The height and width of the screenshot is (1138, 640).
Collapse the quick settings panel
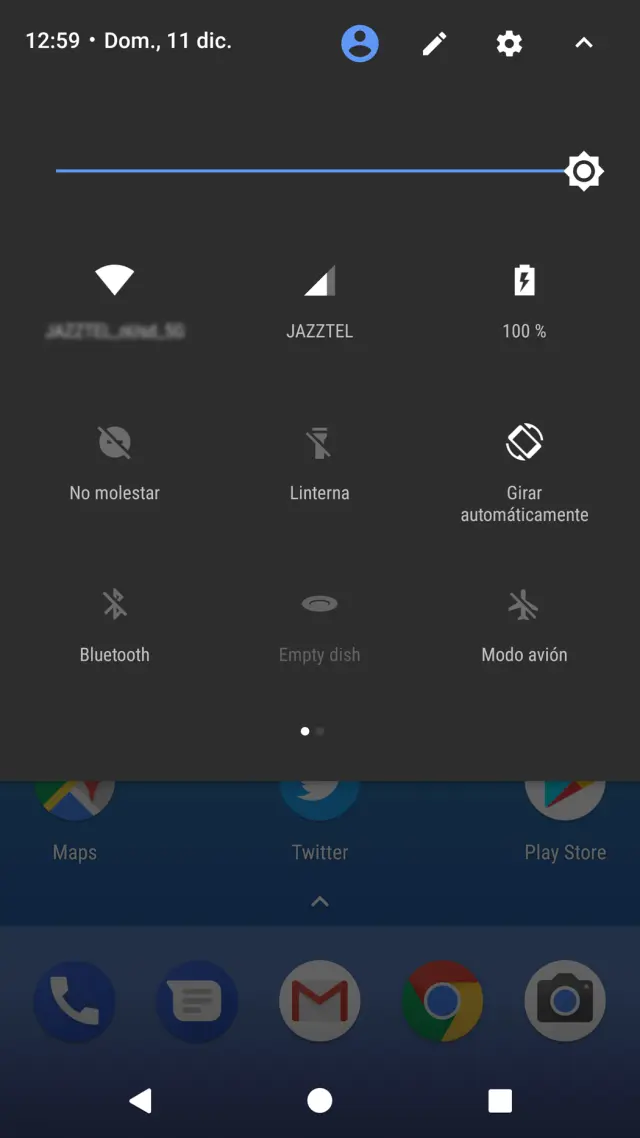click(584, 43)
